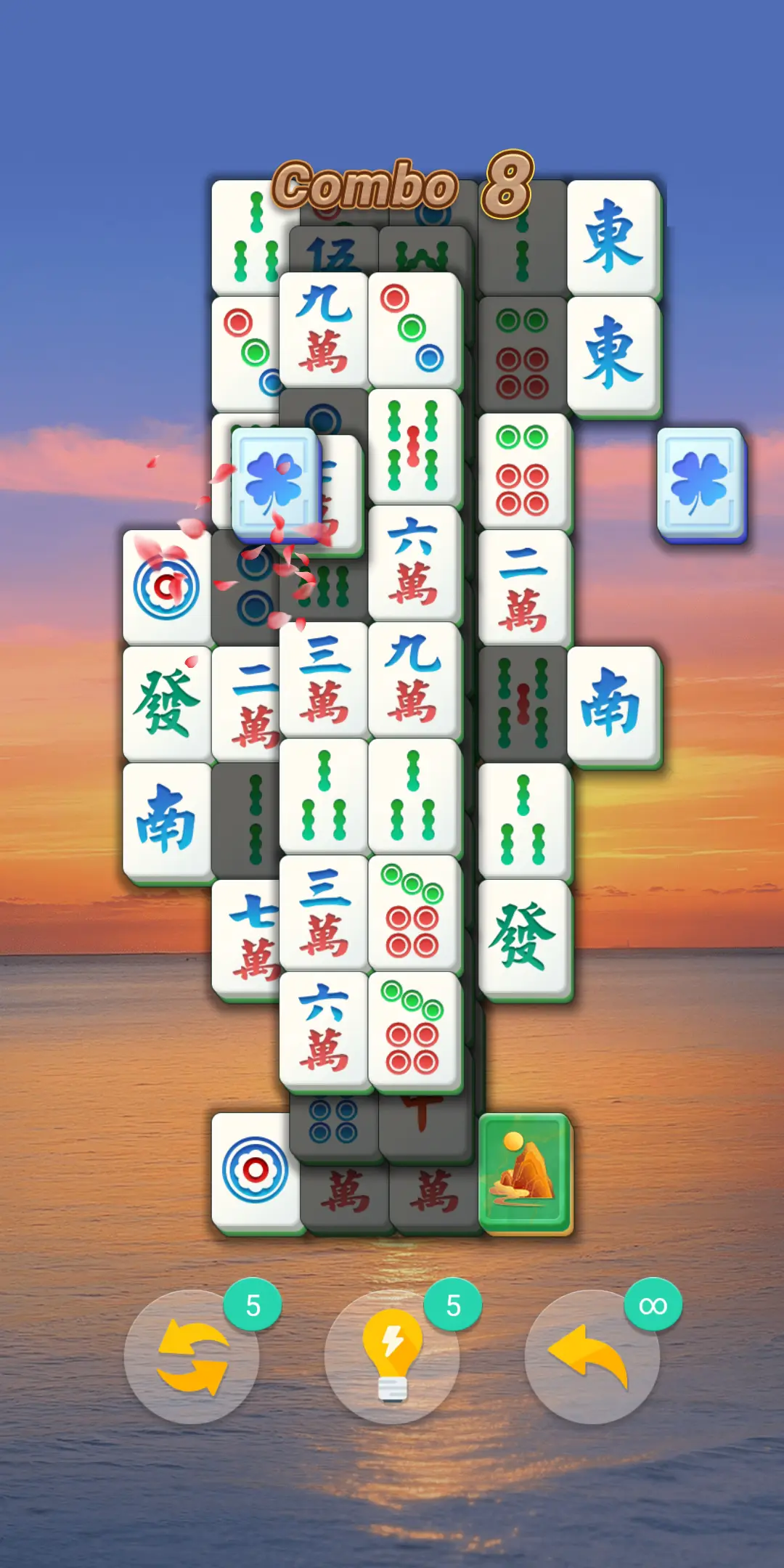Select the 九萬 nine character tile near the top
The height and width of the screenshot is (1568, 784).
point(323,330)
